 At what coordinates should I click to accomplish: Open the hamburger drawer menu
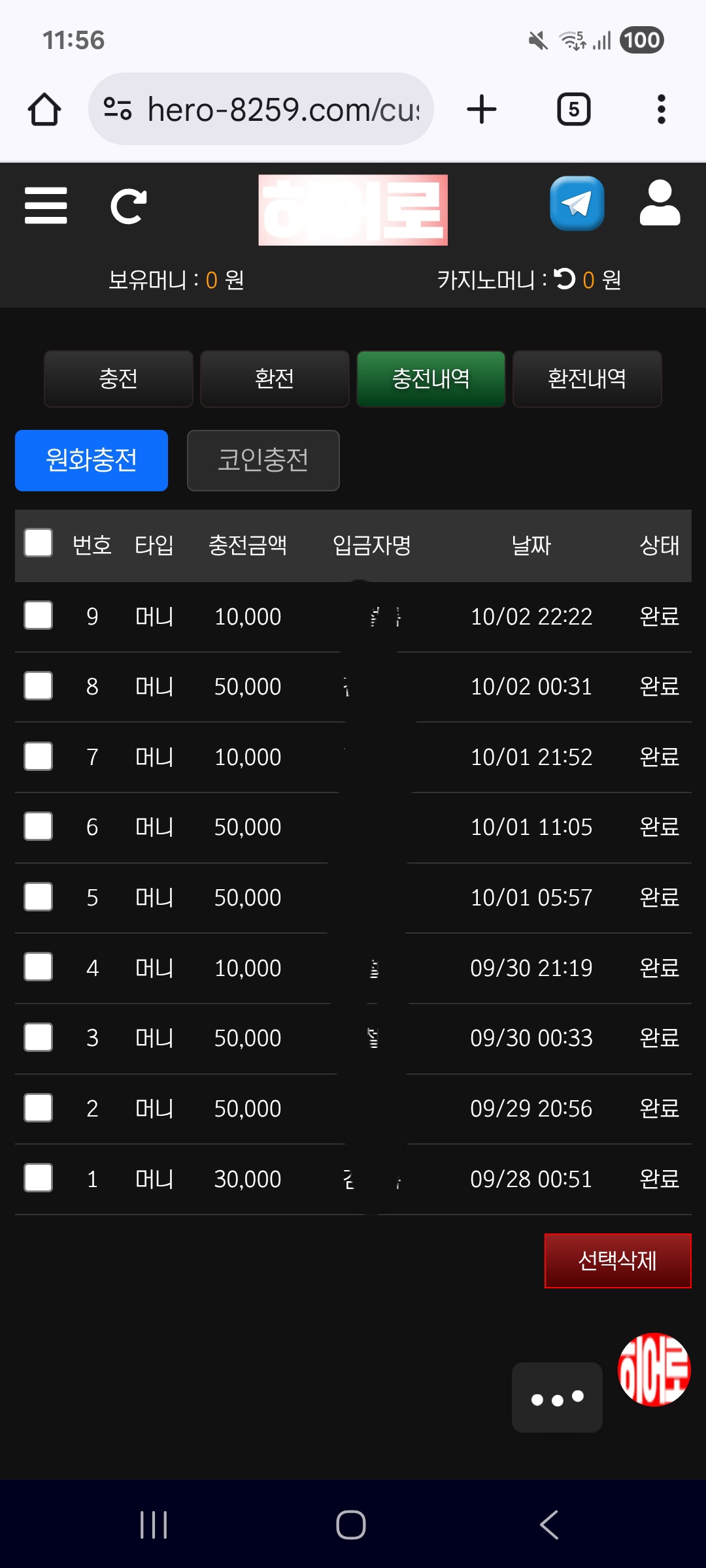[x=46, y=206]
